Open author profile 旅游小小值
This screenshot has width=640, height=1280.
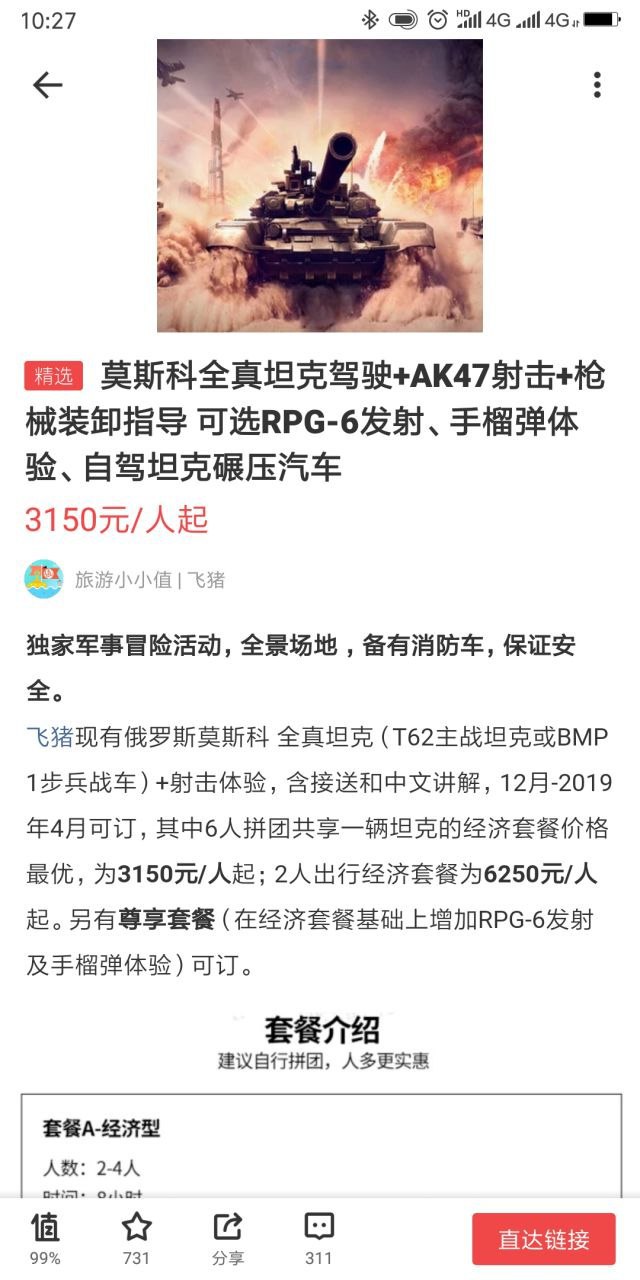click(x=122, y=579)
